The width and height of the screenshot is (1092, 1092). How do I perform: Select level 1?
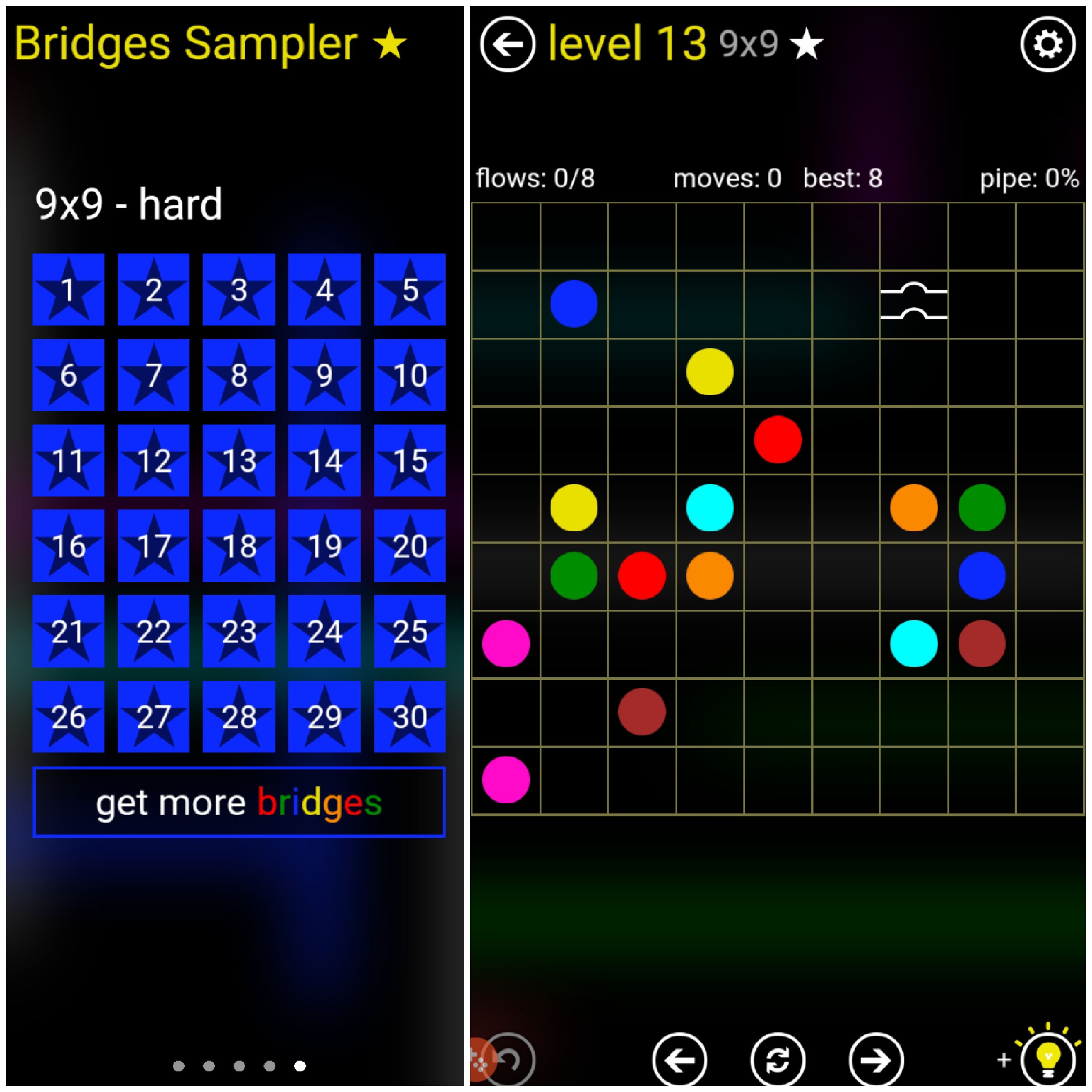(68, 289)
